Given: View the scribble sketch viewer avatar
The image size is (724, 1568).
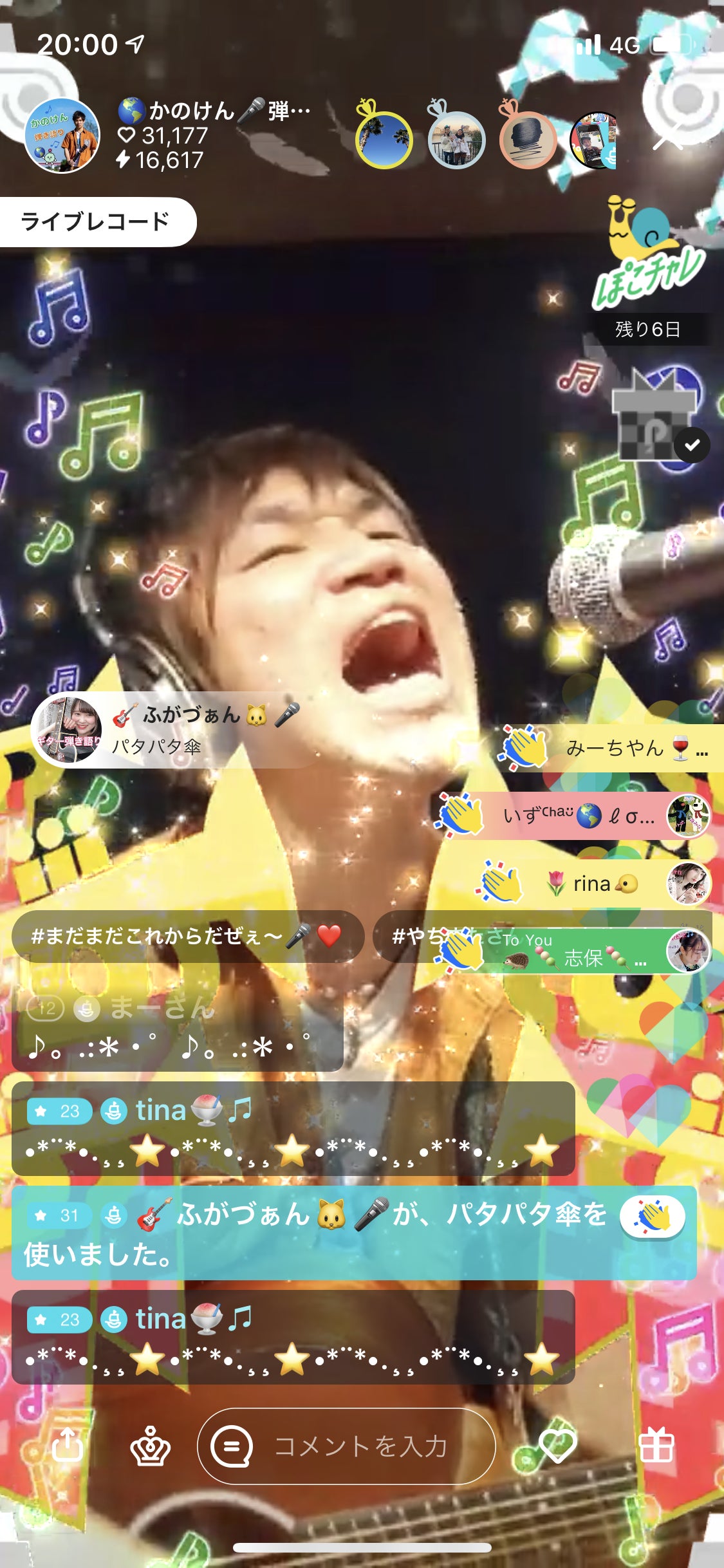Looking at the screenshot, I should click(528, 140).
